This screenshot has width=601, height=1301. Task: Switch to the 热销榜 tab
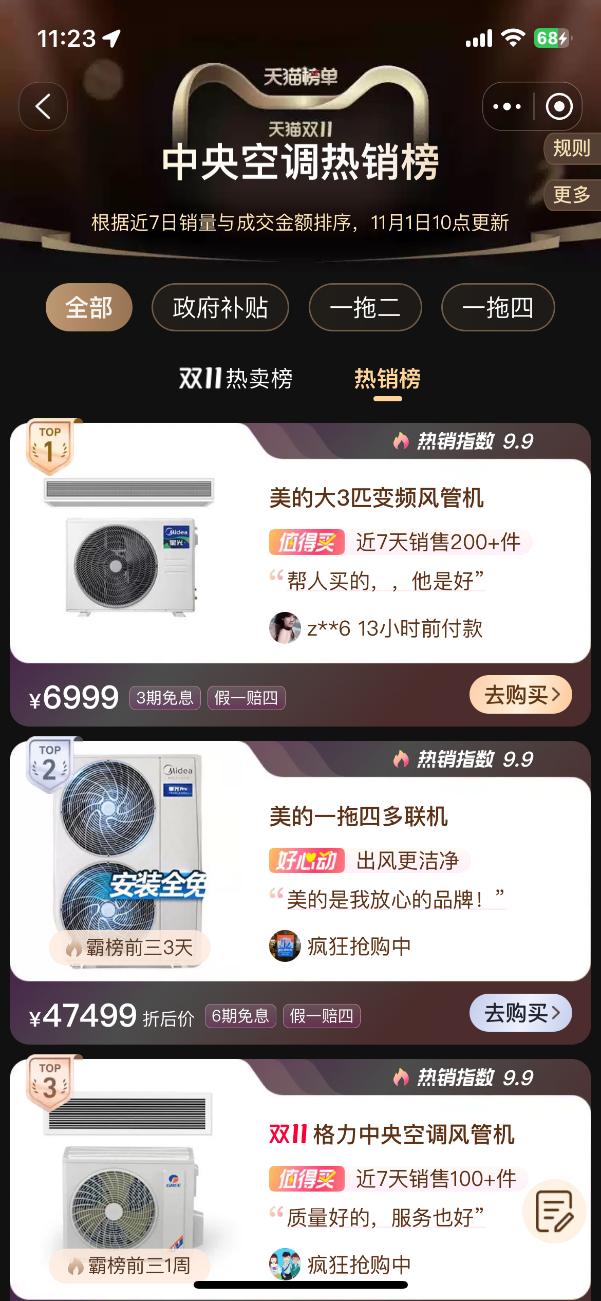(387, 379)
